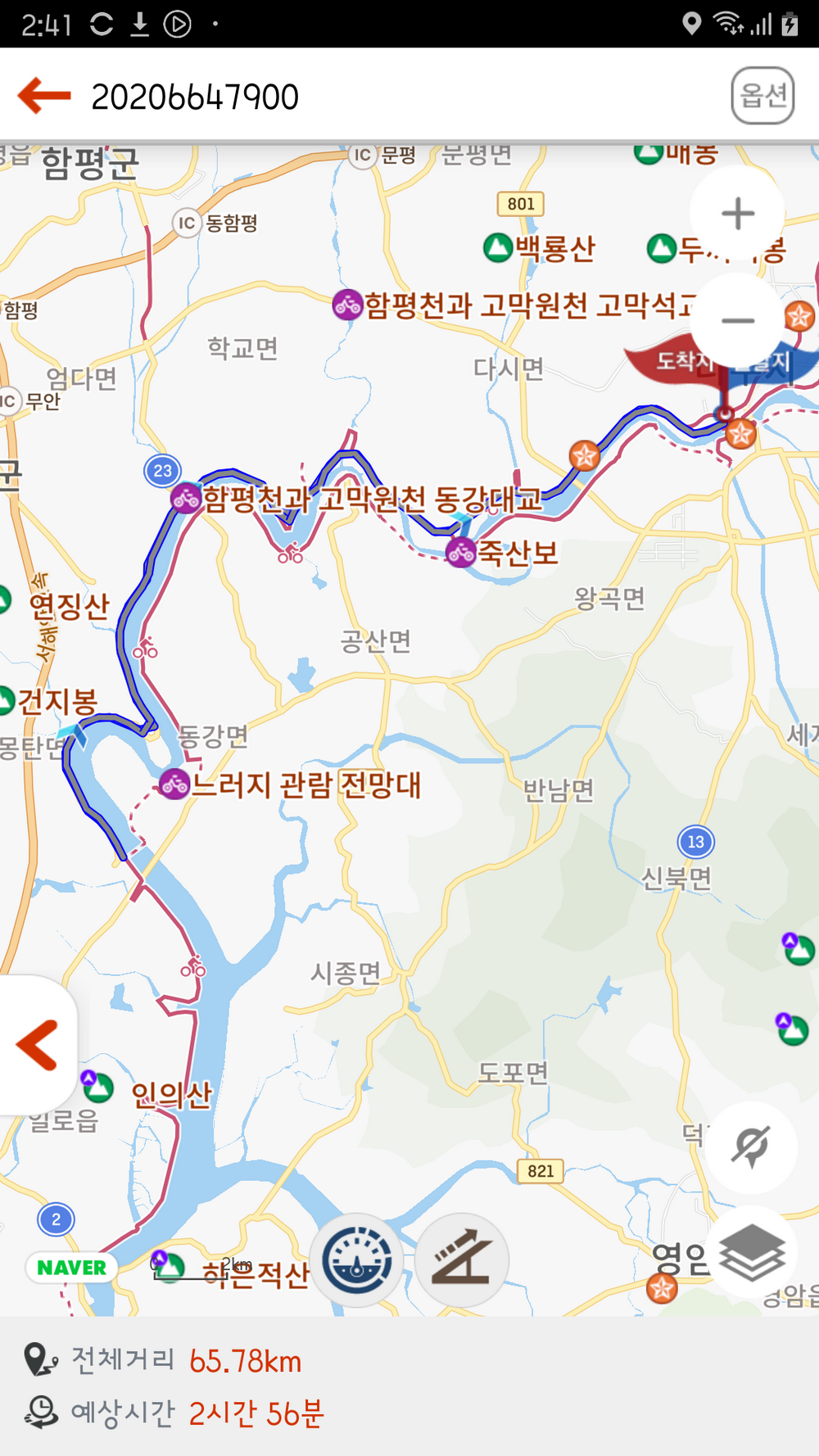Zoom in the map with plus
819x1456 pixels.
point(737,215)
